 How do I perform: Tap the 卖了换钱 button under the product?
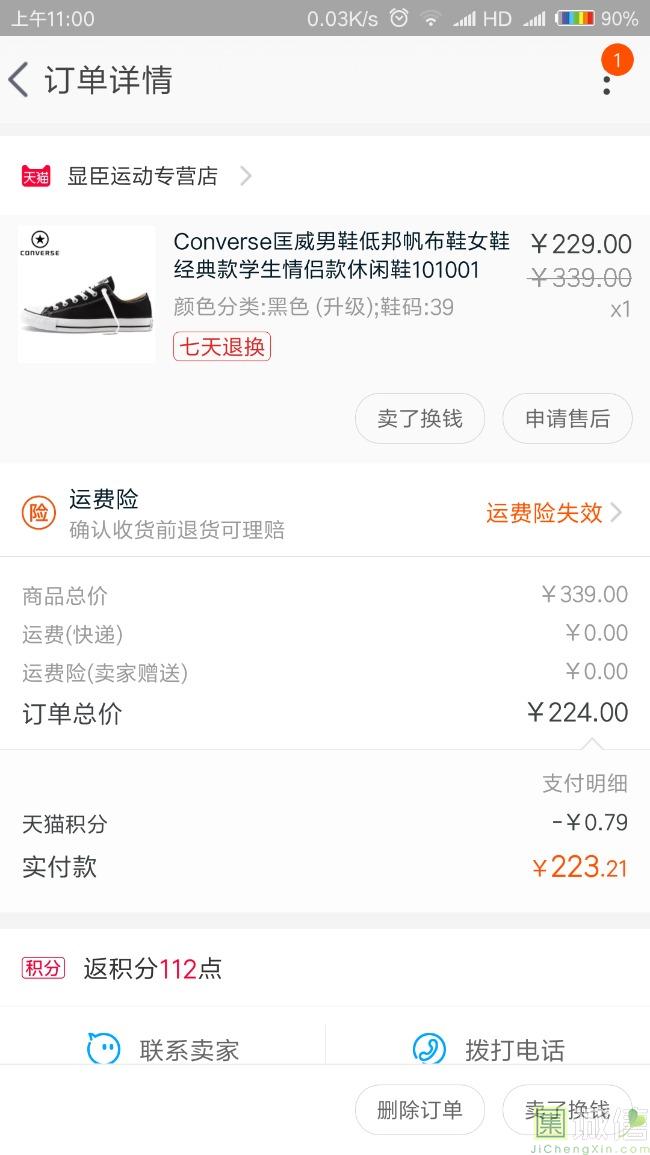coord(419,419)
